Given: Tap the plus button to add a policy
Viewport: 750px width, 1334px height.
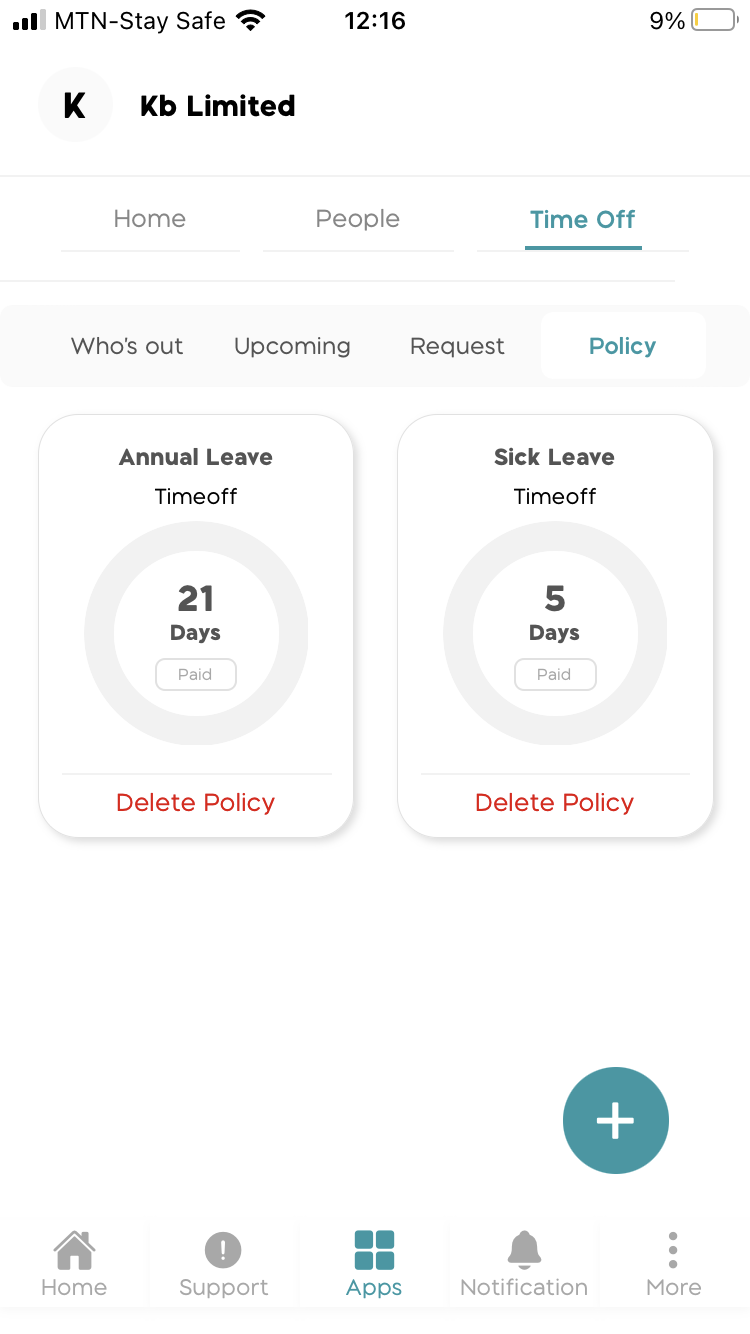Looking at the screenshot, I should [615, 1120].
